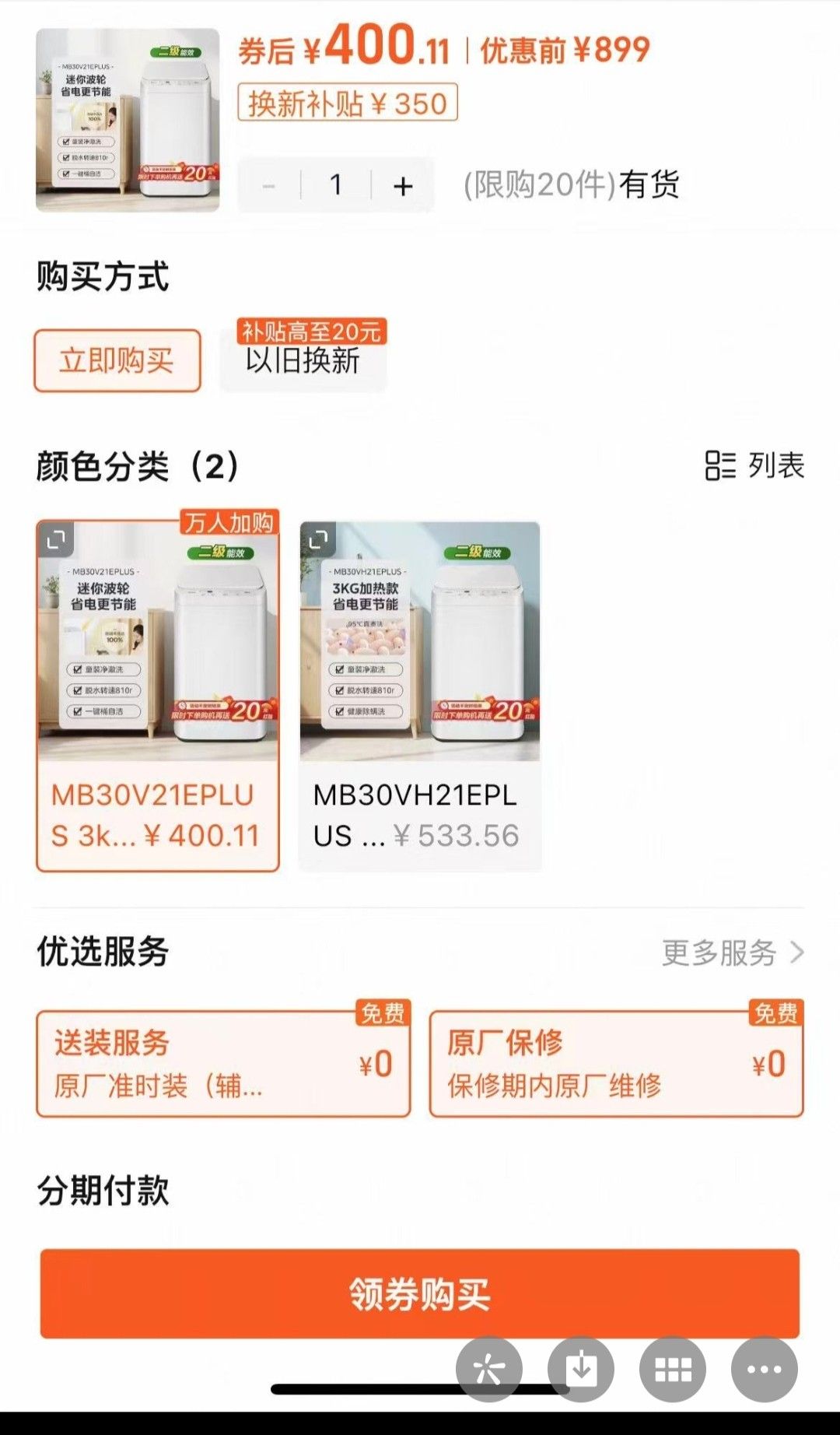Screen dimensions: 840x1435
Task: Tap the plus button to increase quantity
Action: (x=403, y=185)
